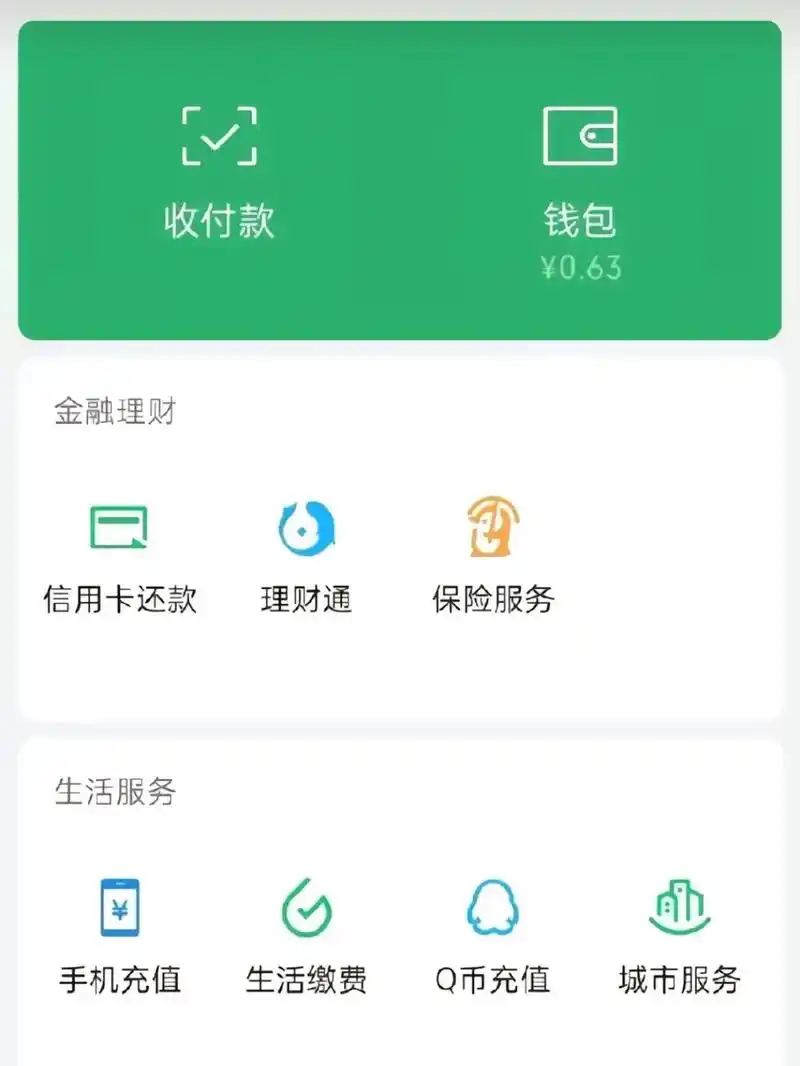Open the 理财通 wealth management icon
The height and width of the screenshot is (1066, 800).
(306, 527)
